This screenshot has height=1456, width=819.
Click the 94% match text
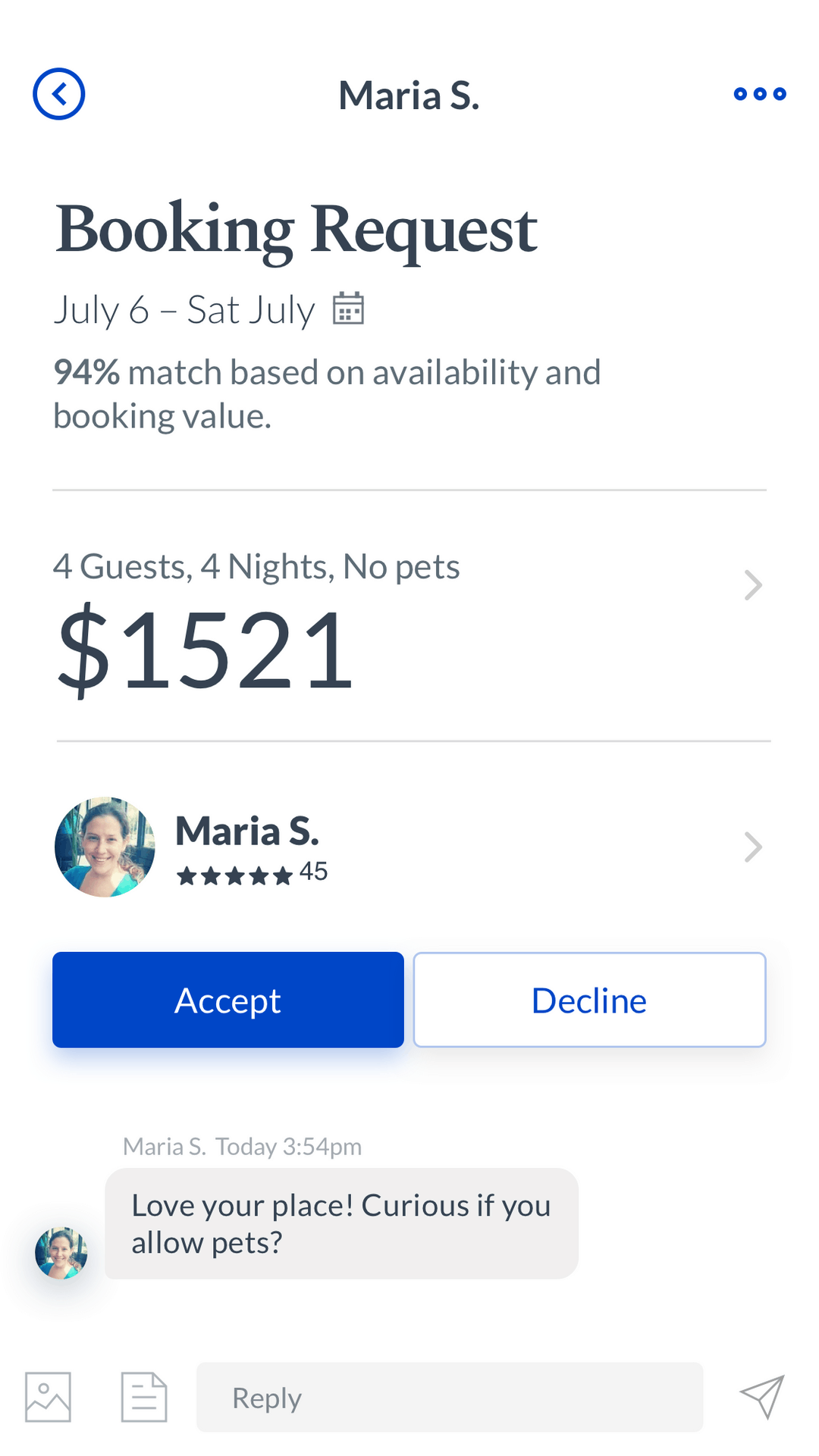tap(326, 393)
